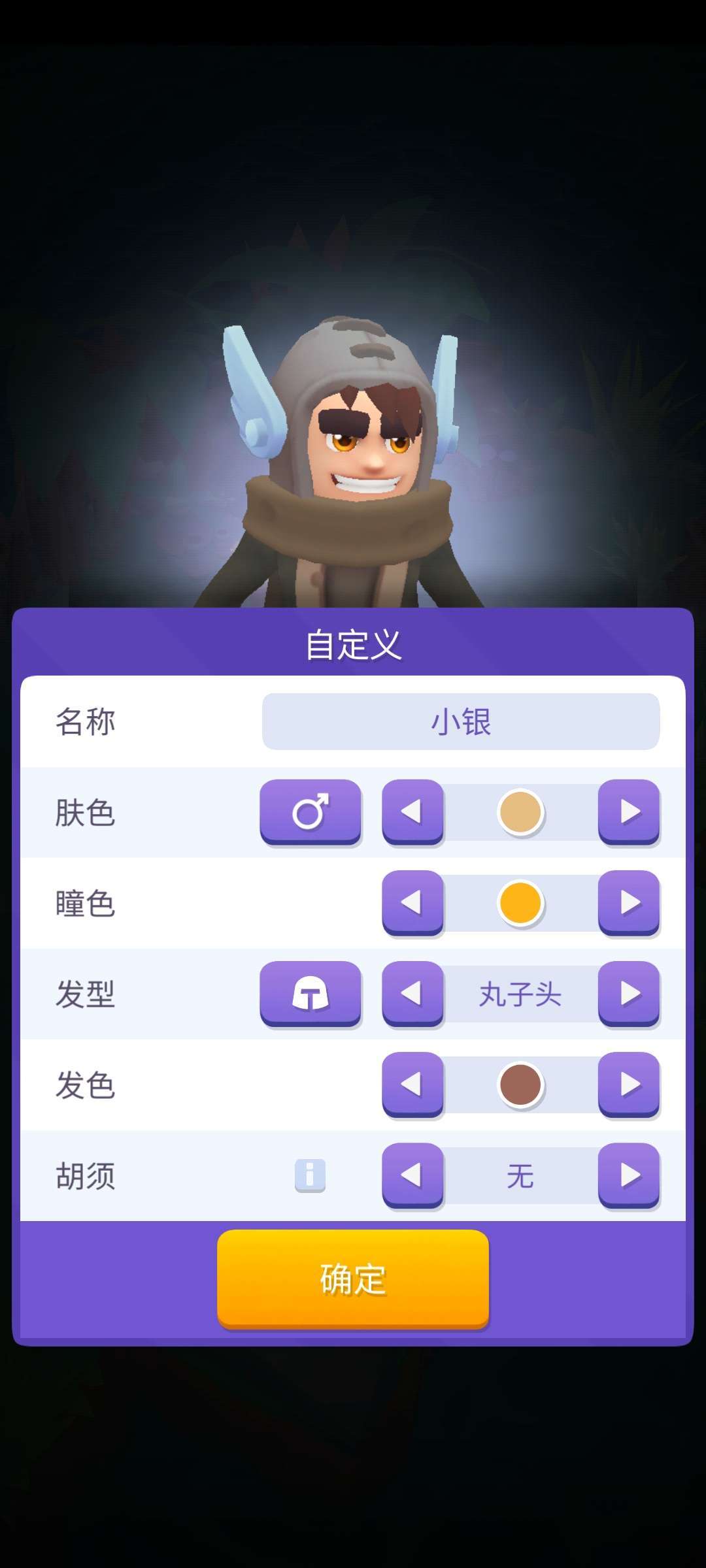
Task: Select the previous eye color arrow
Action: tap(412, 903)
